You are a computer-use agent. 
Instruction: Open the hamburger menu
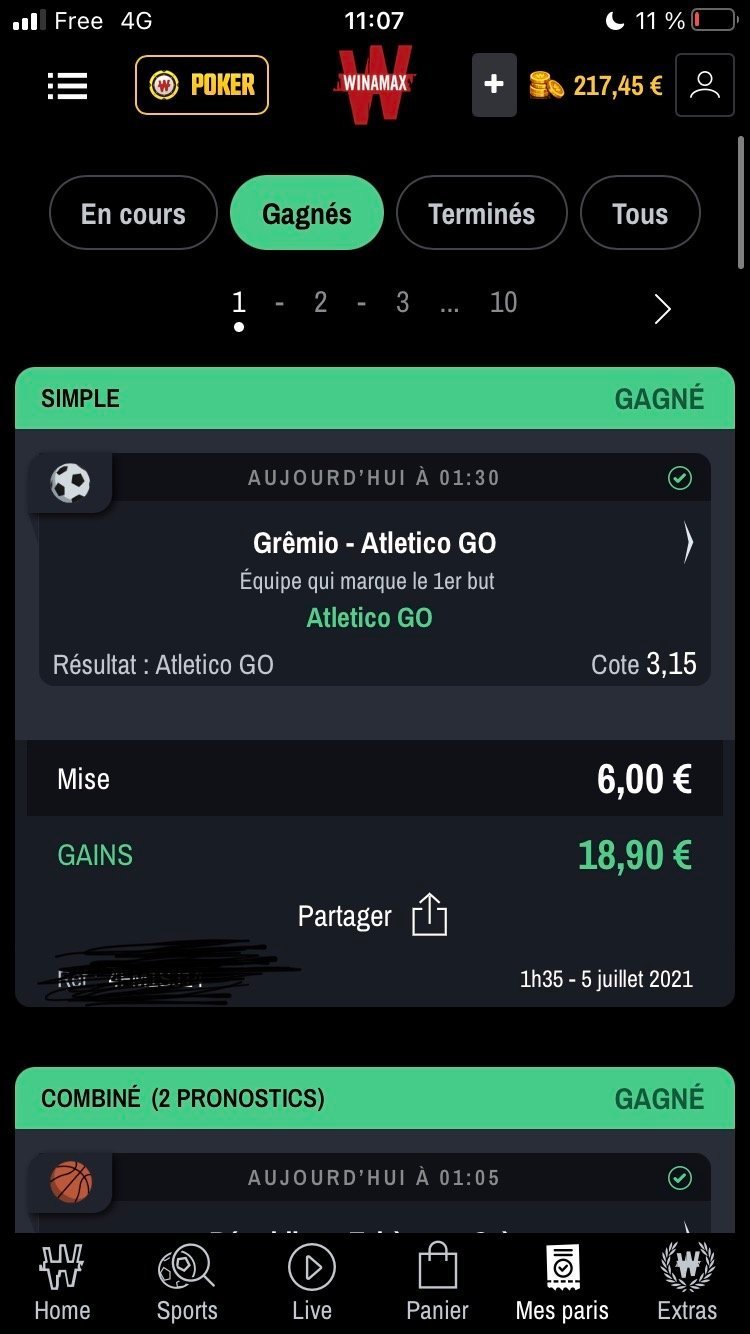pyautogui.click(x=68, y=86)
